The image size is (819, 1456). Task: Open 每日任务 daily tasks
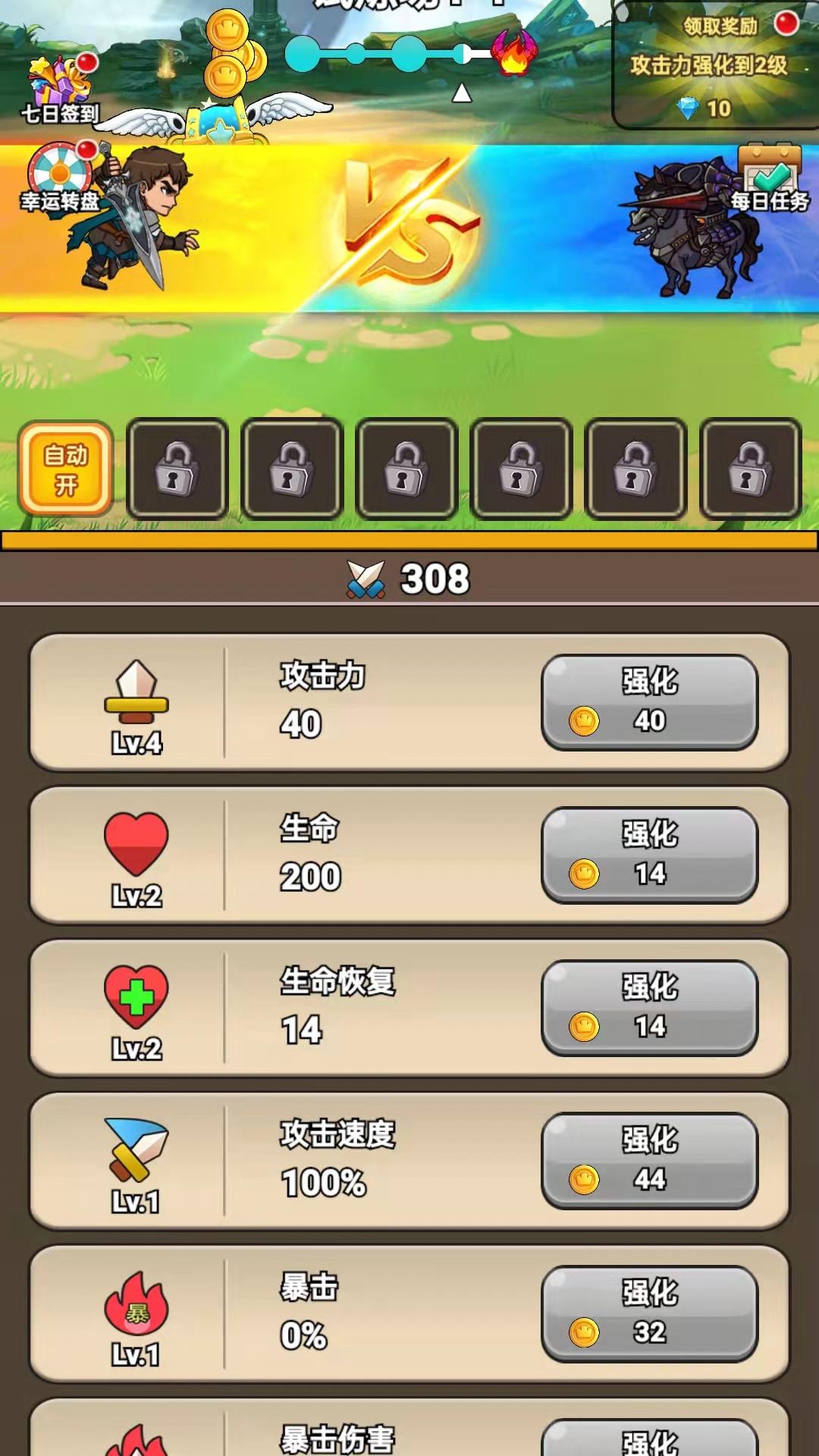point(770,178)
